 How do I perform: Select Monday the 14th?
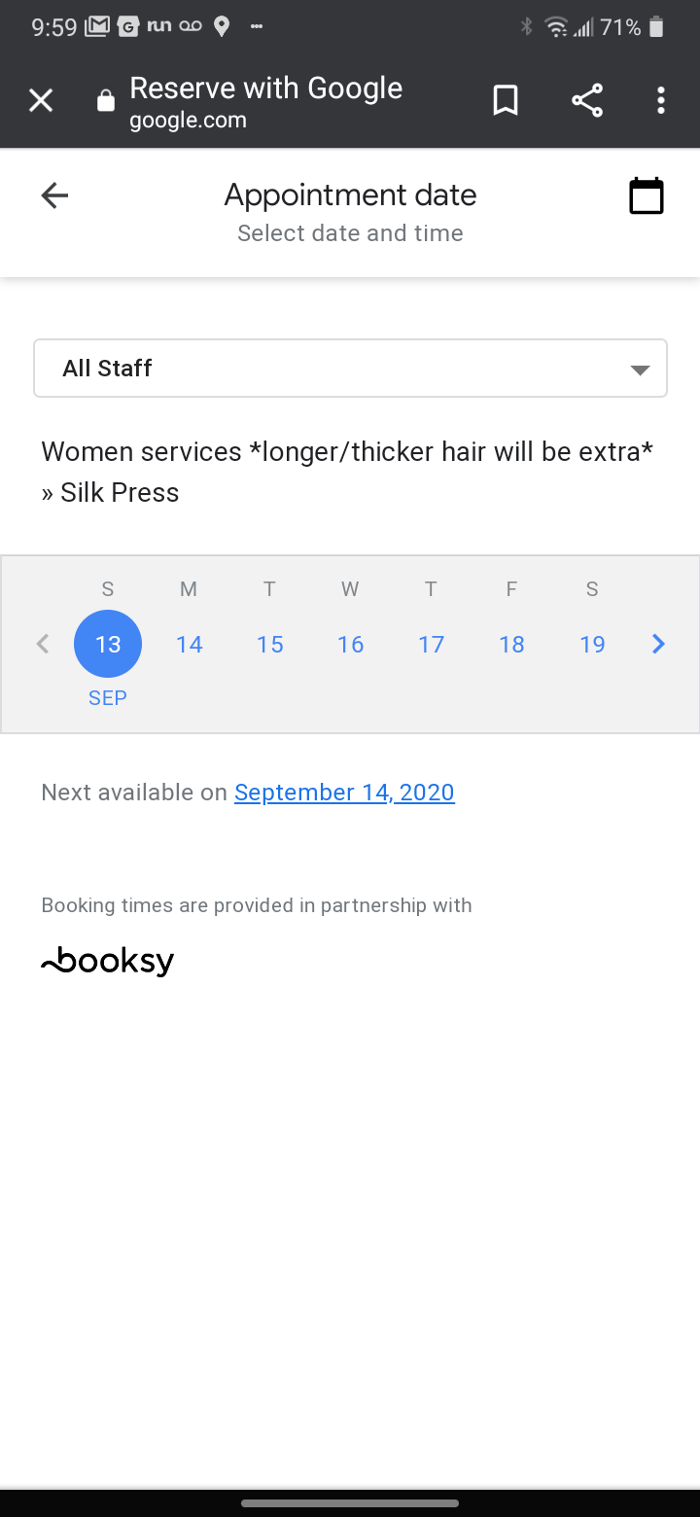(189, 644)
